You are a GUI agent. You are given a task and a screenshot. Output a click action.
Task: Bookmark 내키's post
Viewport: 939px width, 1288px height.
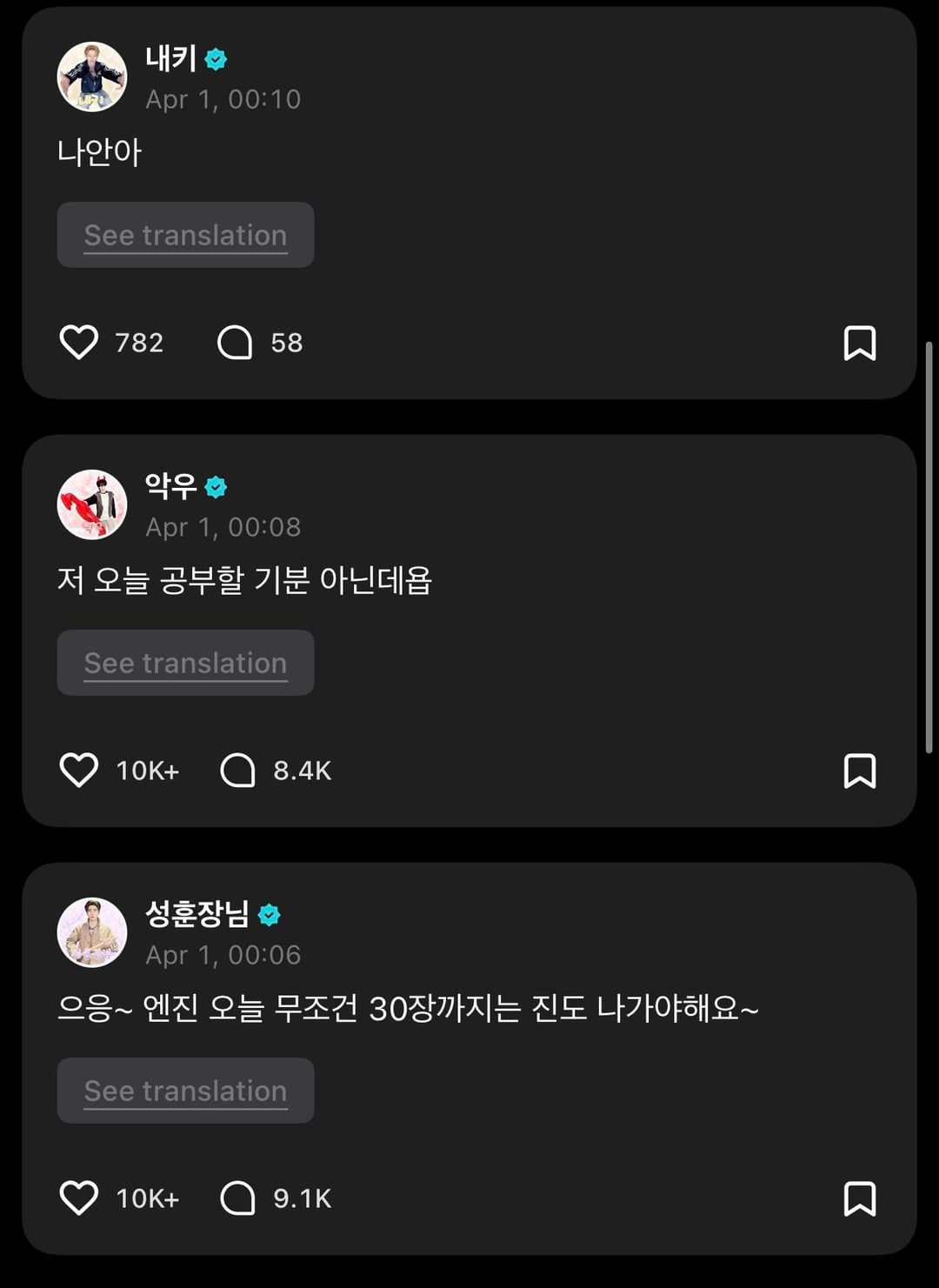tap(859, 343)
